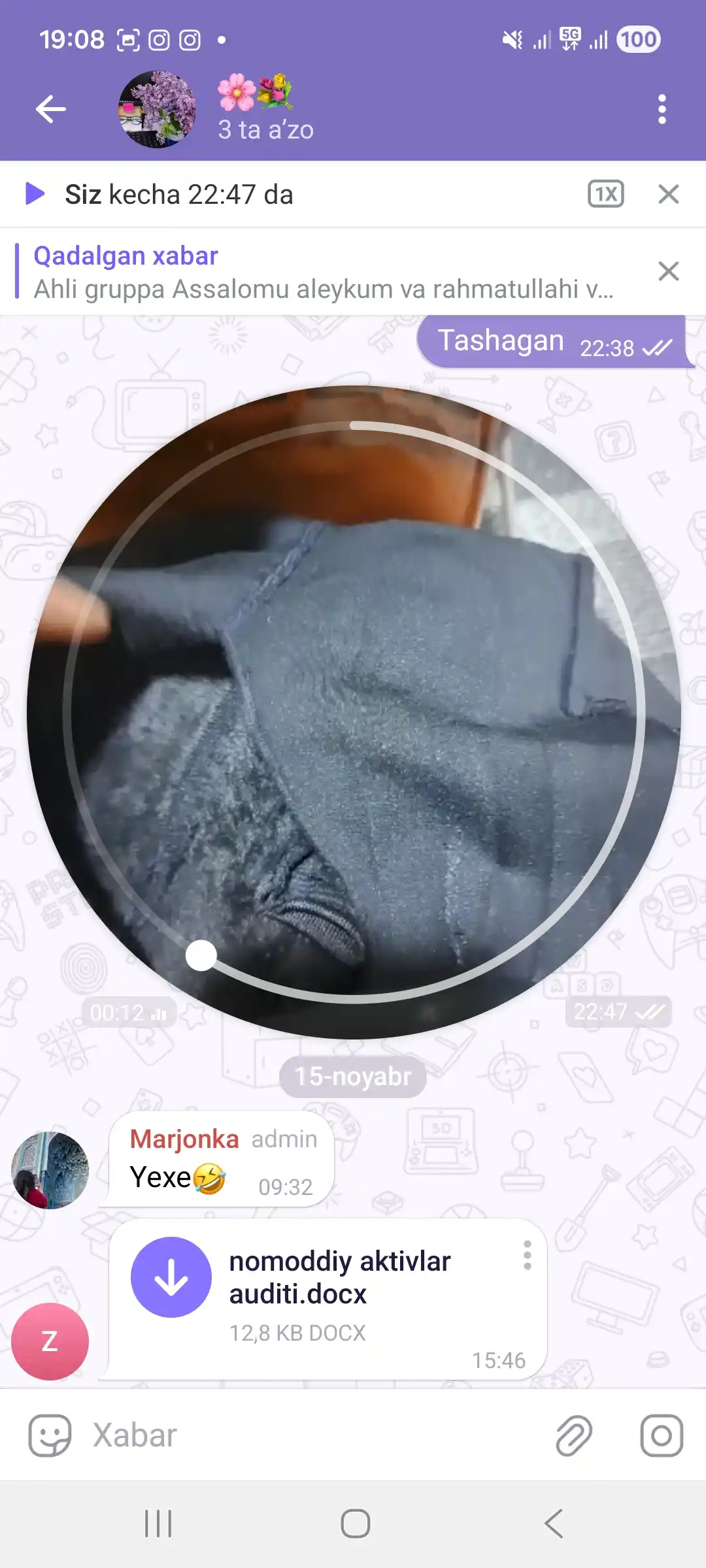This screenshot has width=706, height=1568.
Task: Open the group profile photo
Action: pyautogui.click(x=157, y=109)
